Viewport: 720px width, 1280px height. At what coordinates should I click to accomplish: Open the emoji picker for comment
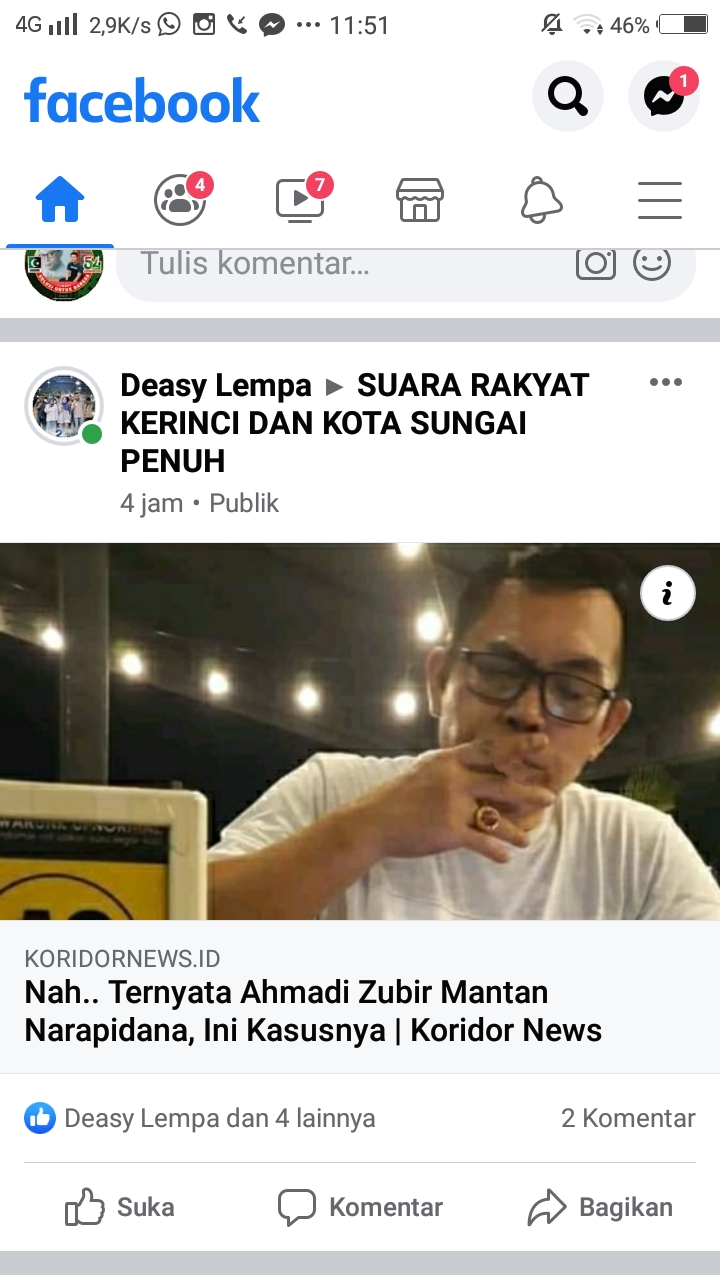coord(652,264)
